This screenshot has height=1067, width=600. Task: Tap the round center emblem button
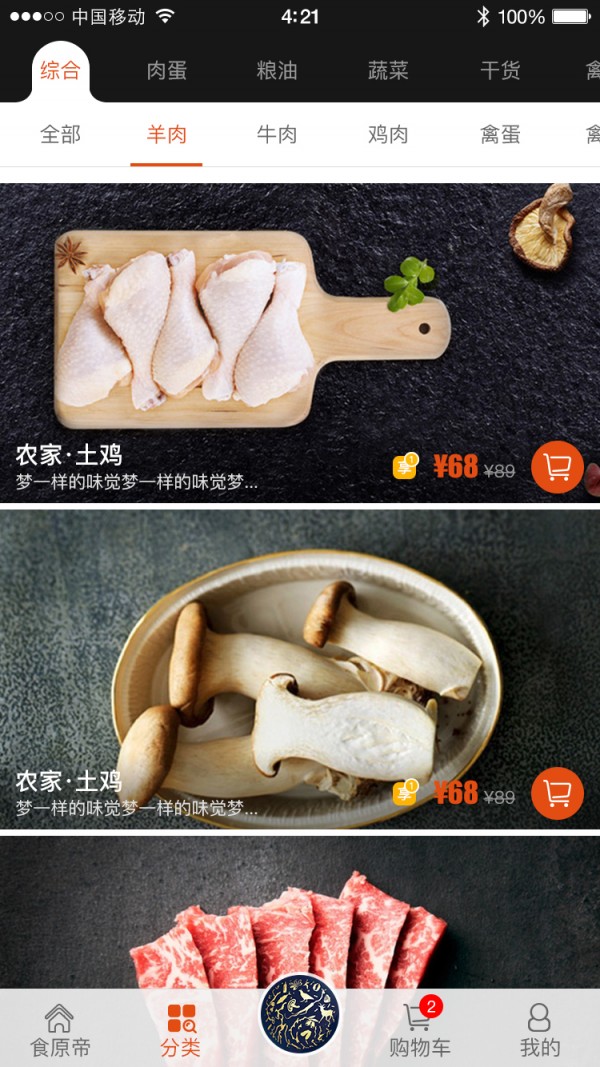click(x=300, y=1015)
